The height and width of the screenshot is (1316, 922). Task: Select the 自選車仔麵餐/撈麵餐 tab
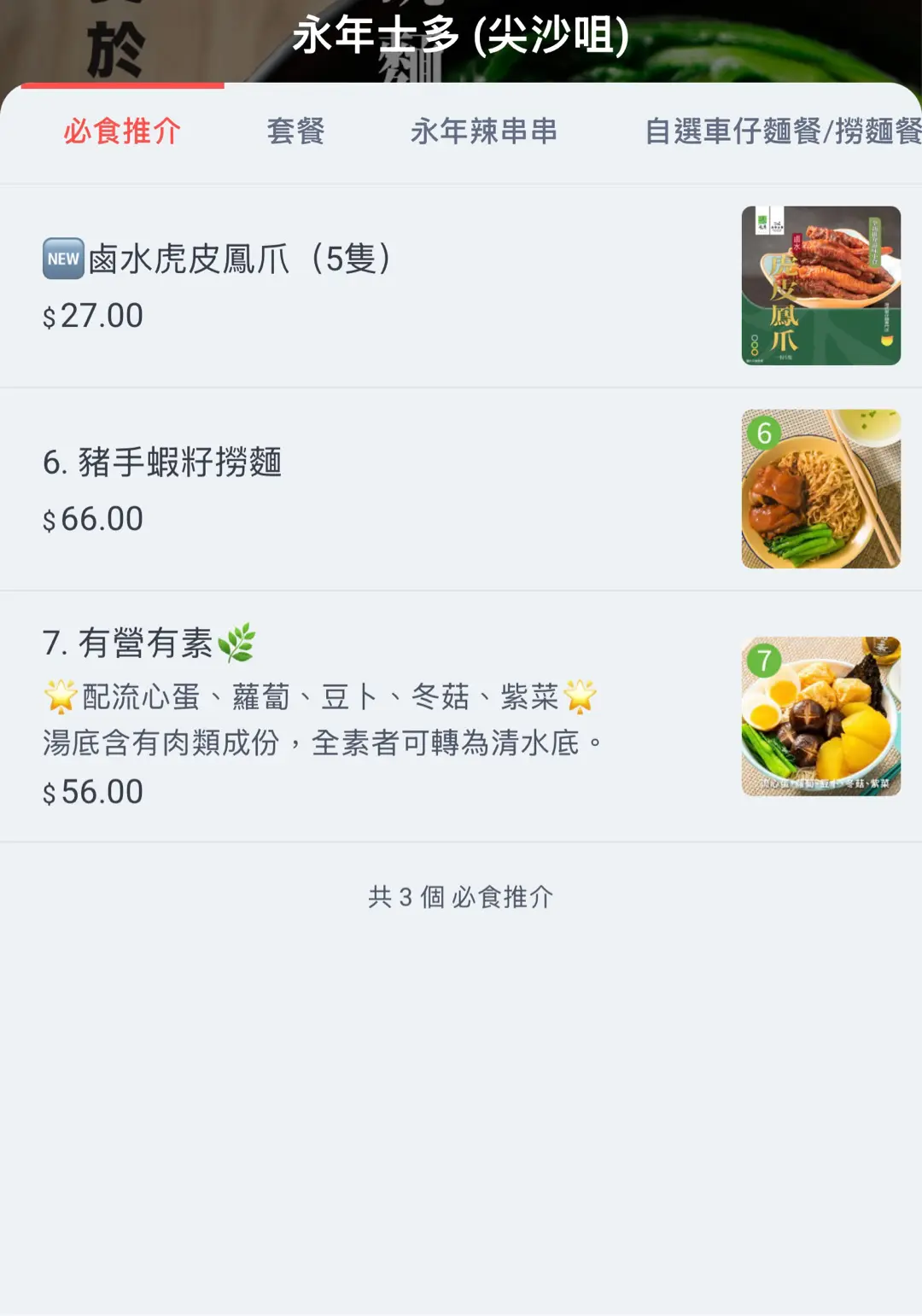[782, 131]
